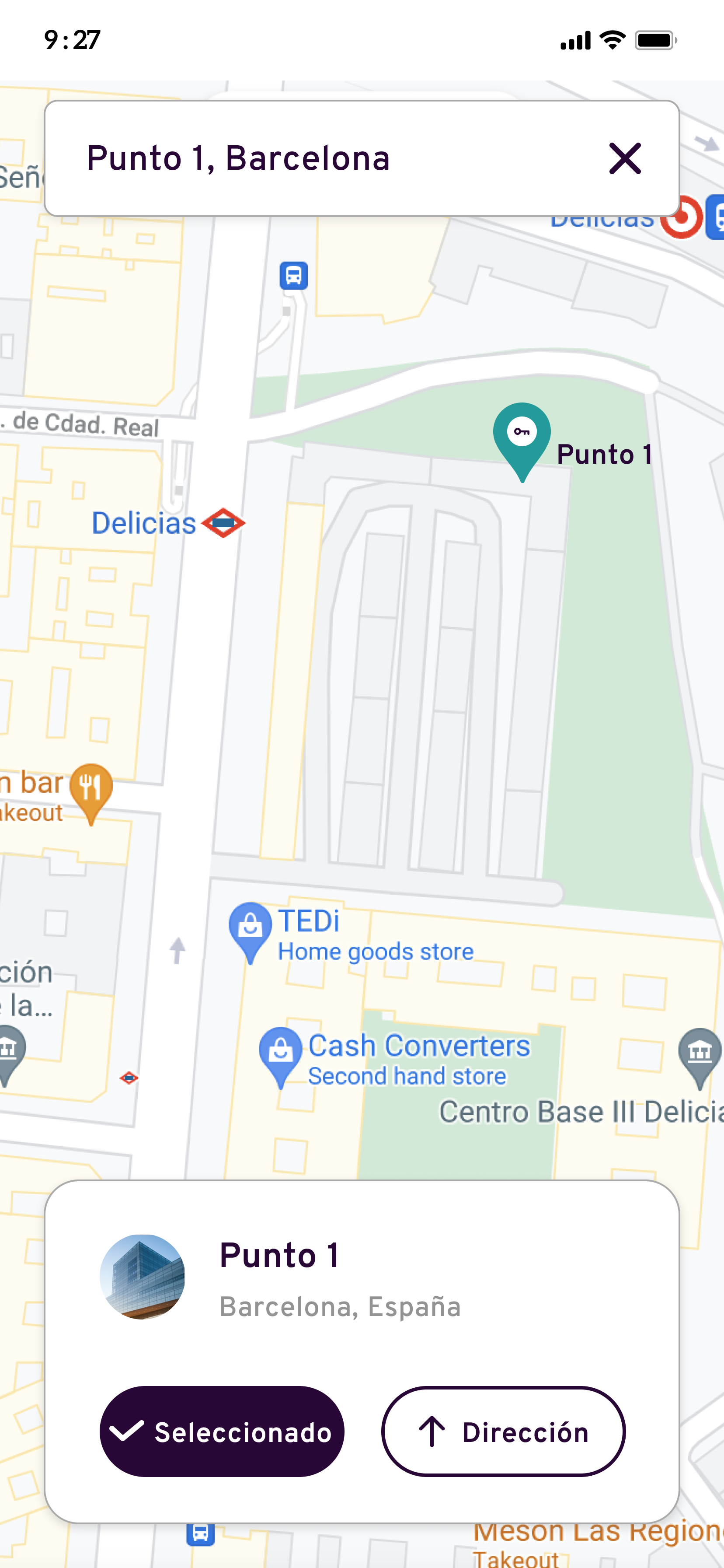Viewport: 724px width, 1568px height.
Task: Tap the Punto 1, Barcelona search field
Action: [x=317, y=158]
